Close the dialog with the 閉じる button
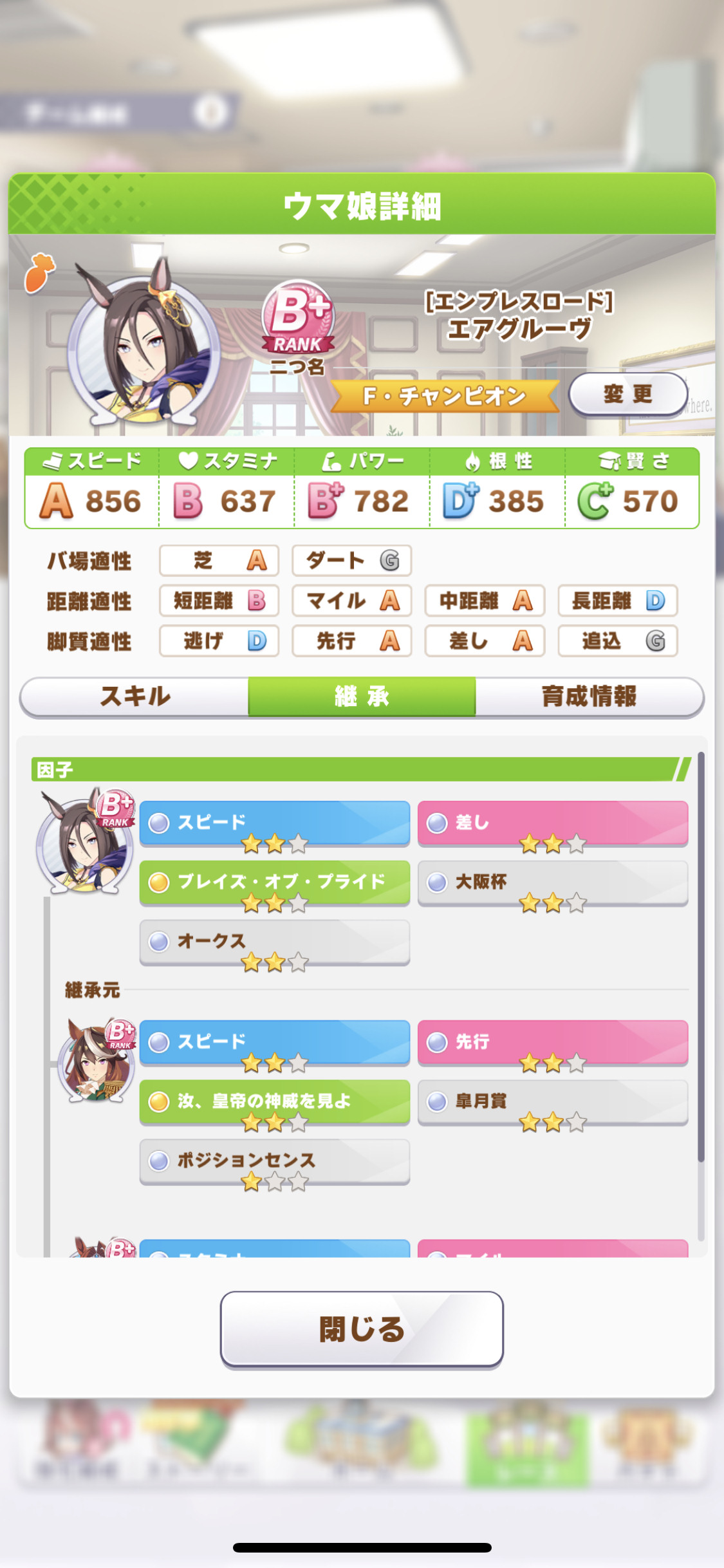The width and height of the screenshot is (724, 1568). 362,1329
